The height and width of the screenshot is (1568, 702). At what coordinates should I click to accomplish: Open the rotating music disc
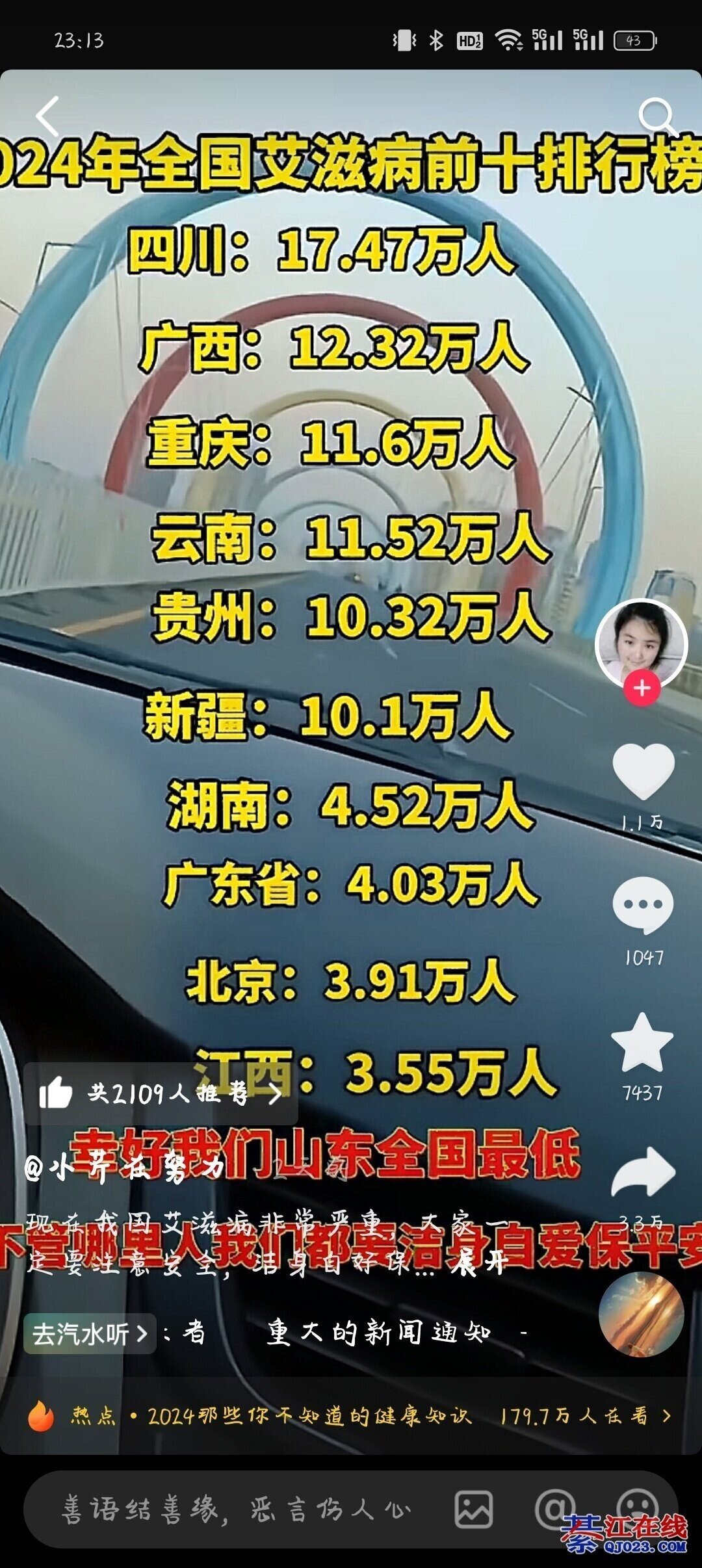642,1313
